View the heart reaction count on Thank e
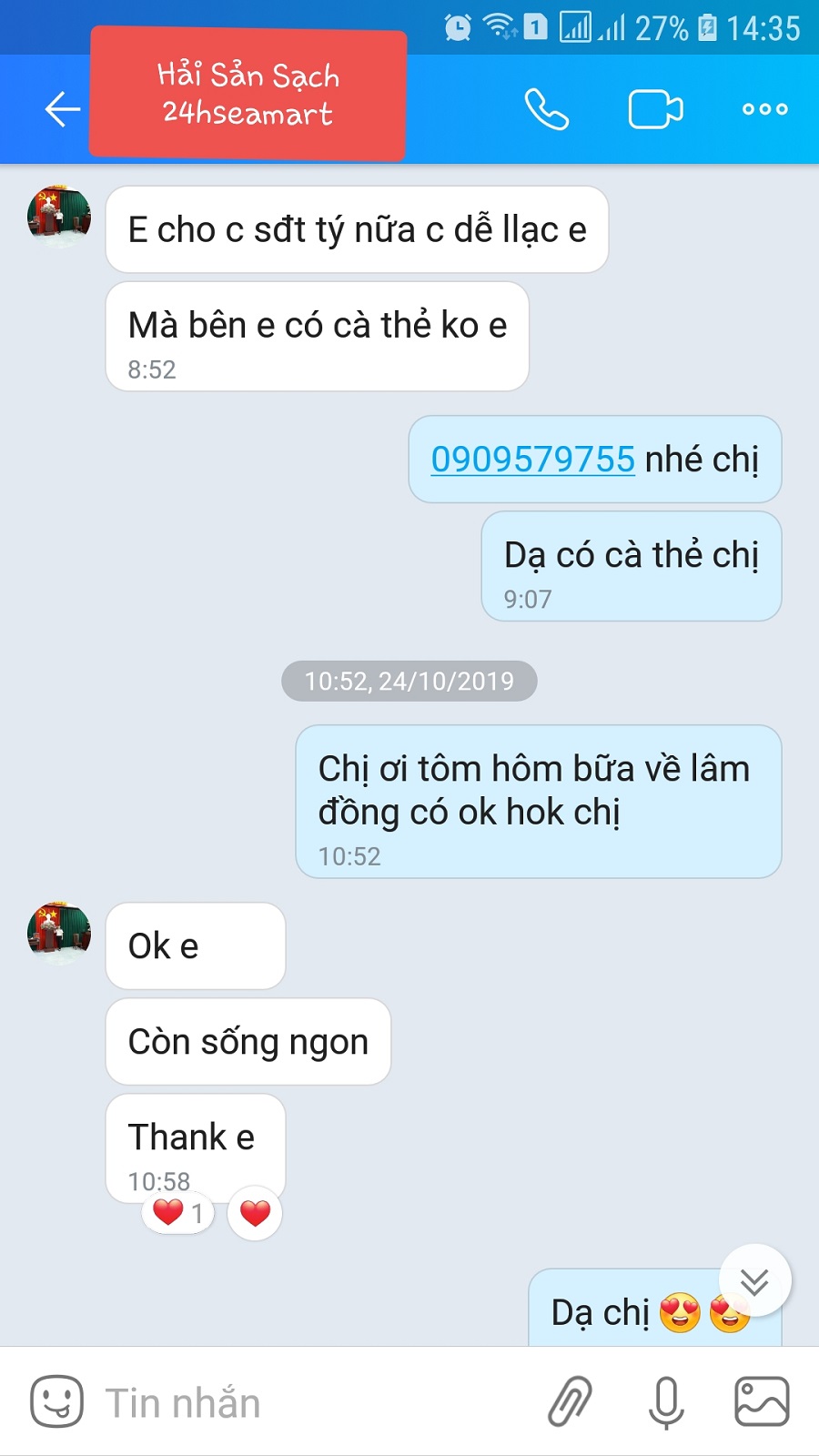819x1456 pixels. tap(178, 1212)
